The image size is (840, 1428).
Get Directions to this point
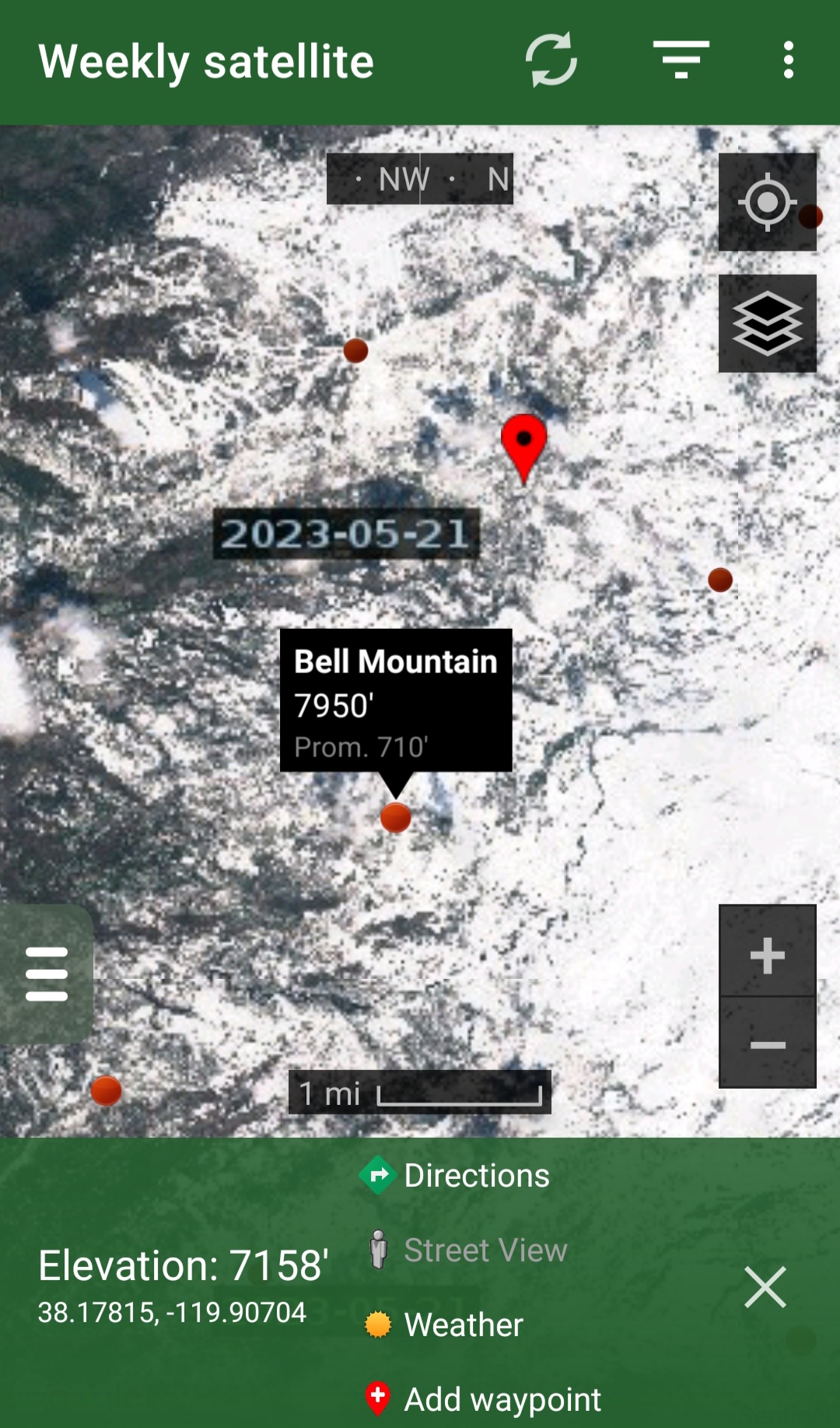[455, 1175]
